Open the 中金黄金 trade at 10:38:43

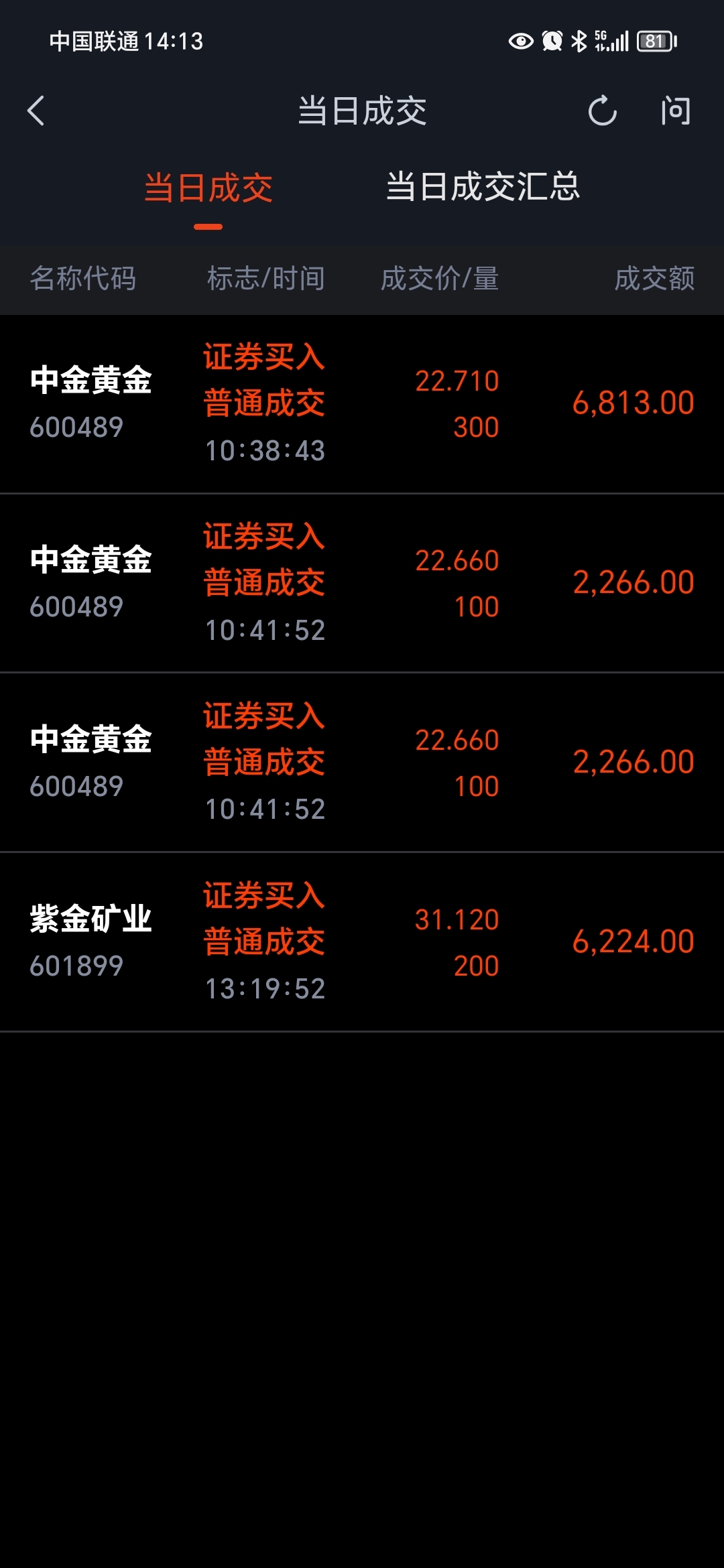pos(362,404)
